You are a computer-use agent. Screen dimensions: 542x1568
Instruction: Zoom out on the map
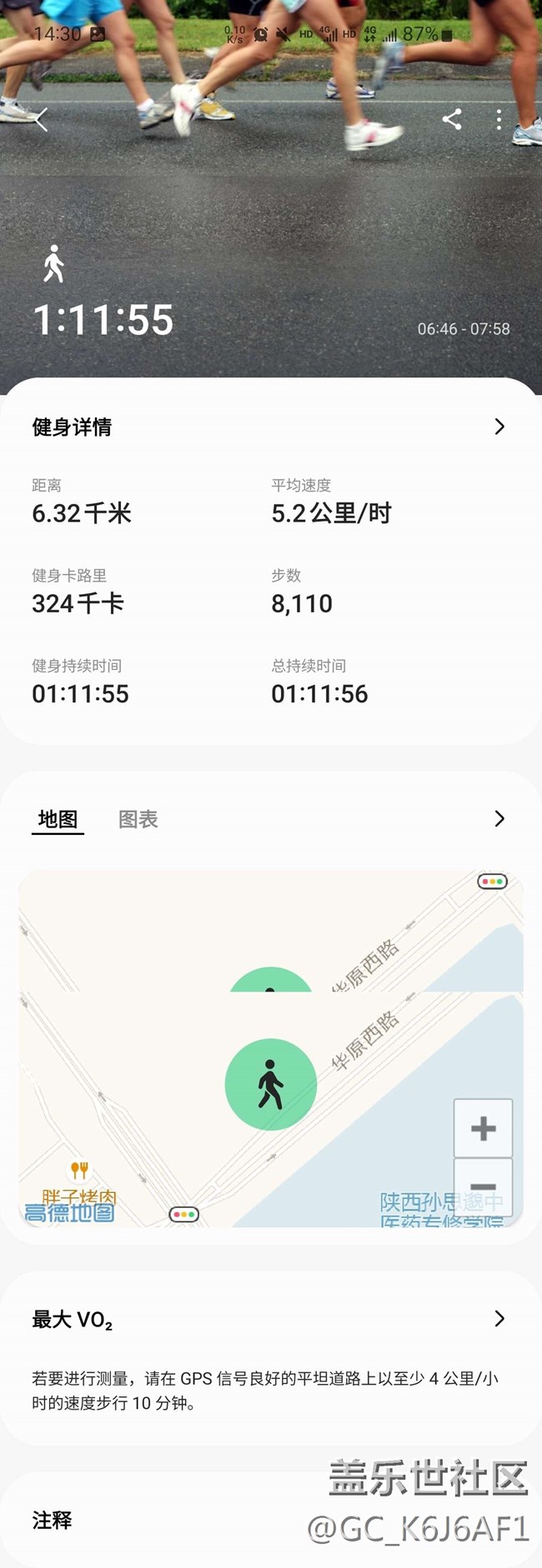tap(483, 1186)
